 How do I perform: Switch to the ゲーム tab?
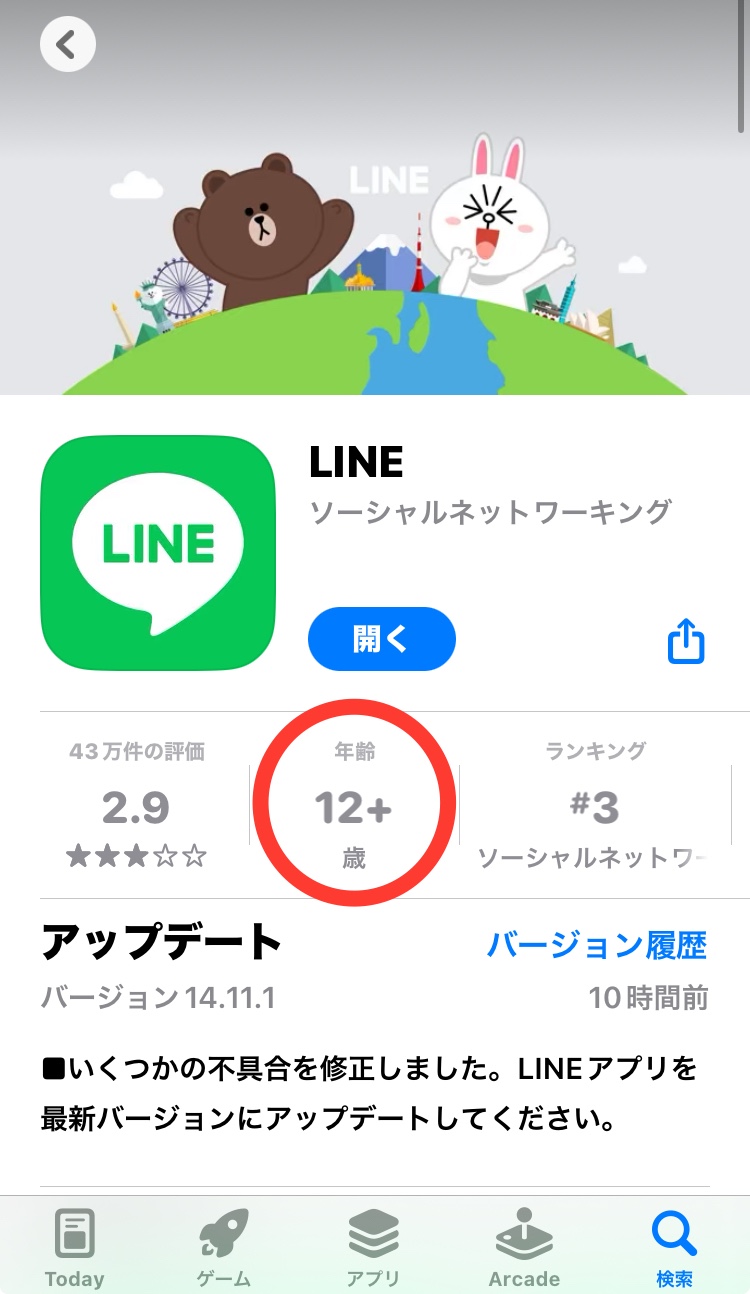pyautogui.click(x=224, y=1246)
